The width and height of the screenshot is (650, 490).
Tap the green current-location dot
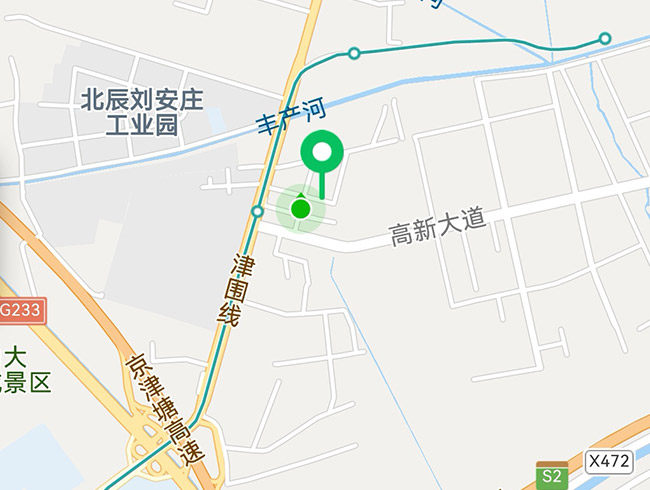(300, 208)
